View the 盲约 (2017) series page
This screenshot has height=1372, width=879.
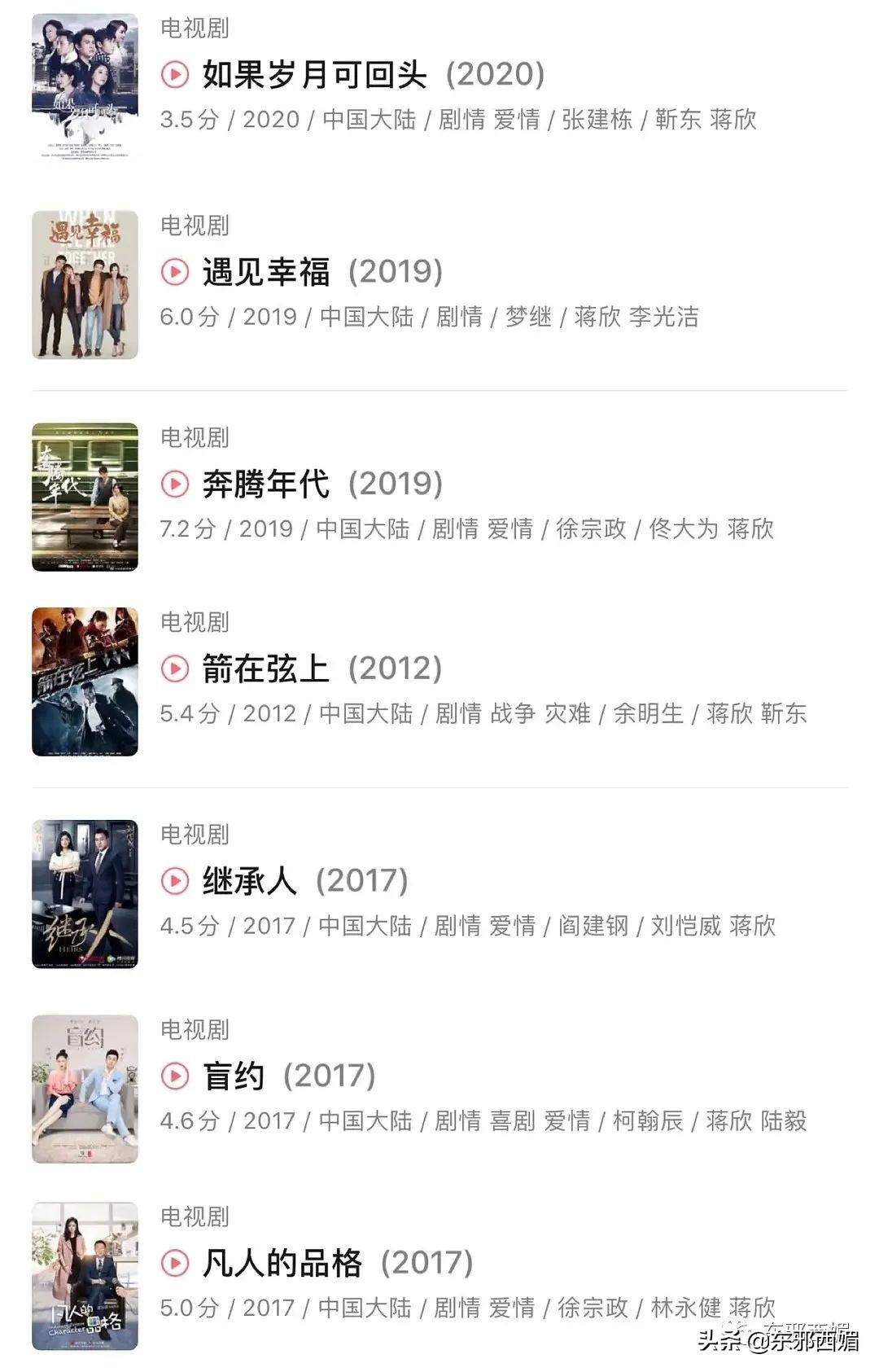point(289,1076)
